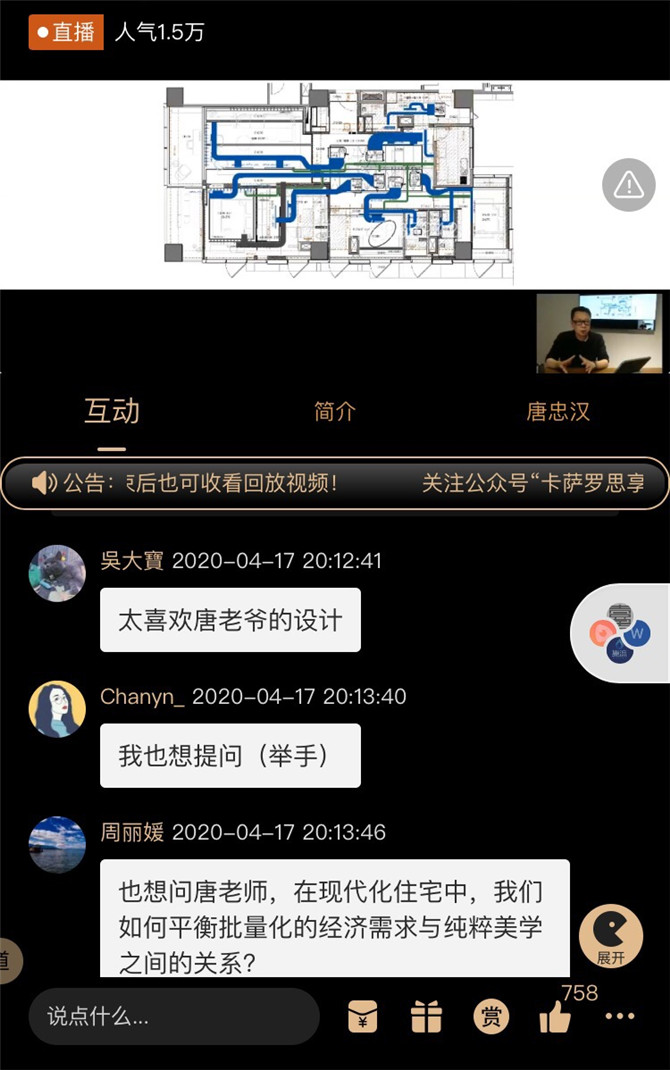Open 周丽媛's avatar profile
The height and width of the screenshot is (1070, 670).
point(57,845)
